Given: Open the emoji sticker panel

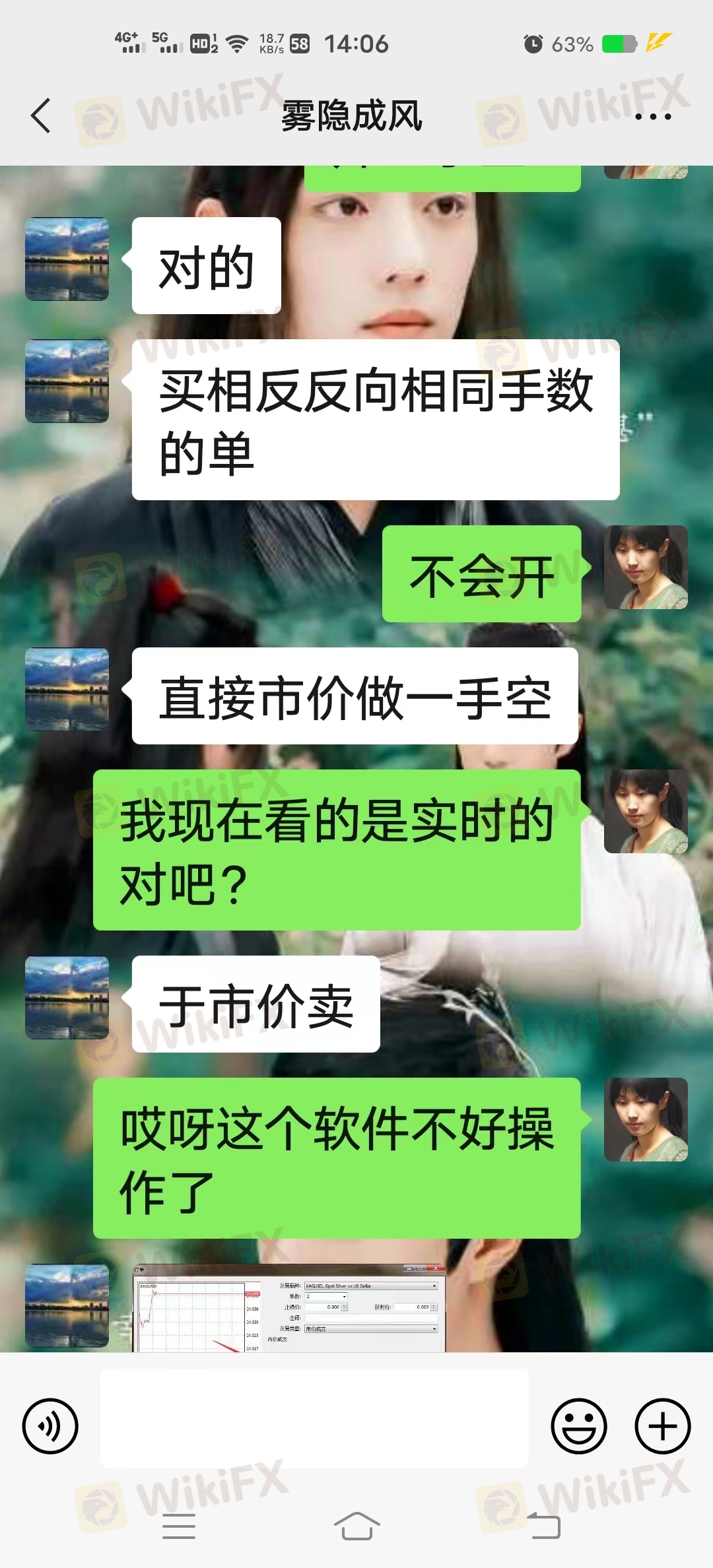Looking at the screenshot, I should coord(579,1426).
